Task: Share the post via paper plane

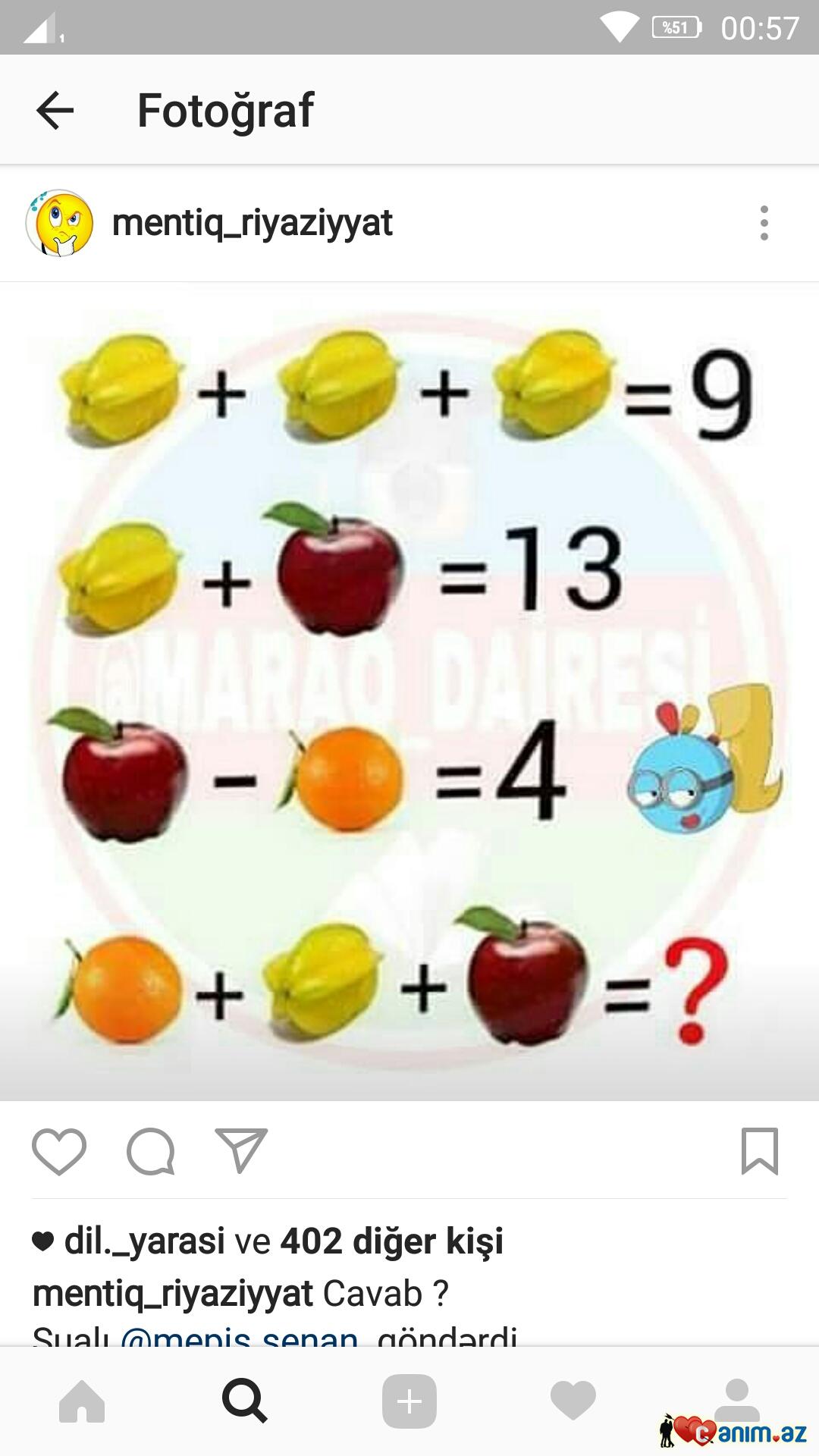Action: (x=241, y=1150)
